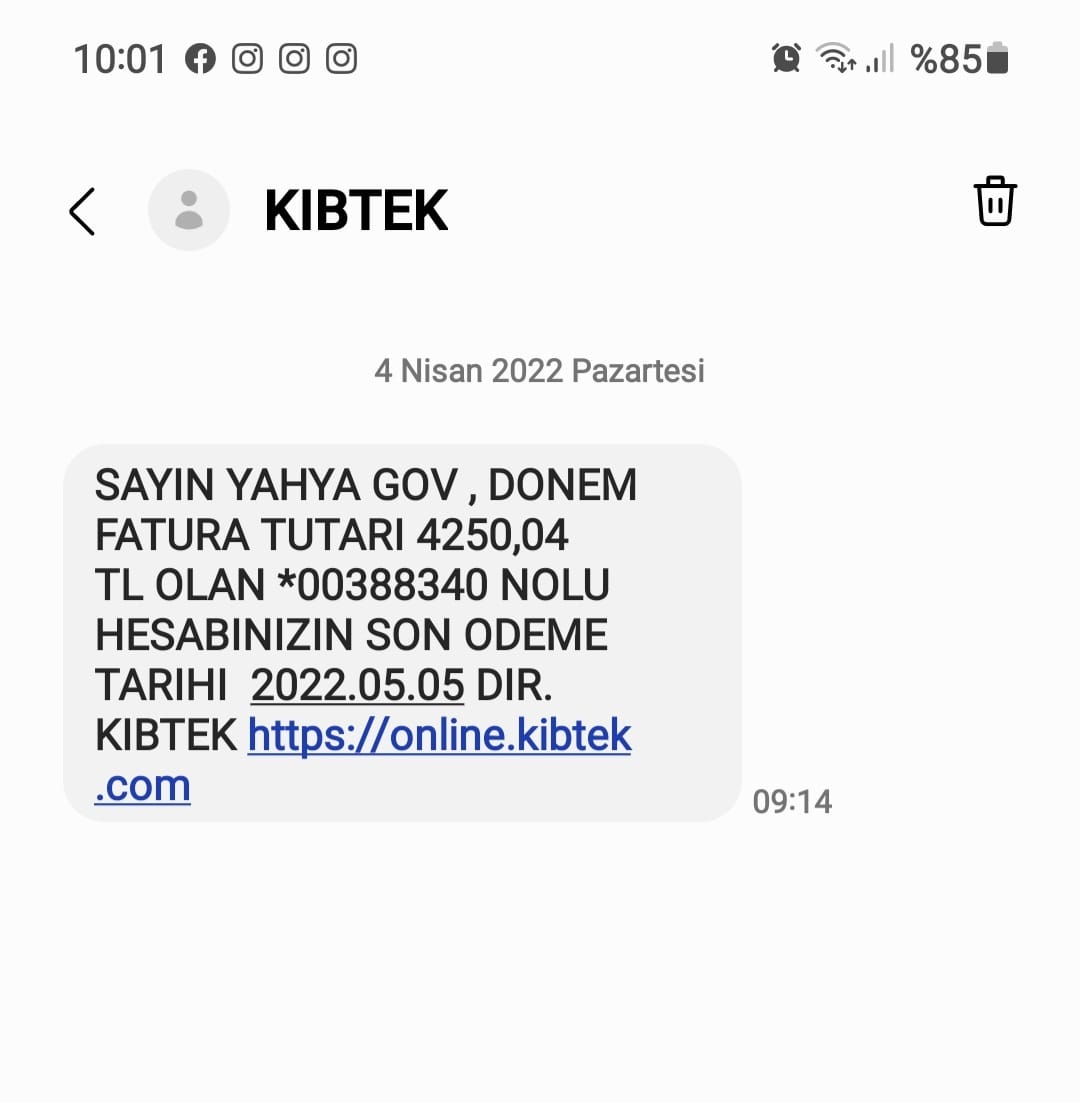Select the KIBTEK message bubble
Viewport: 1080px width, 1103px height.
(x=400, y=630)
